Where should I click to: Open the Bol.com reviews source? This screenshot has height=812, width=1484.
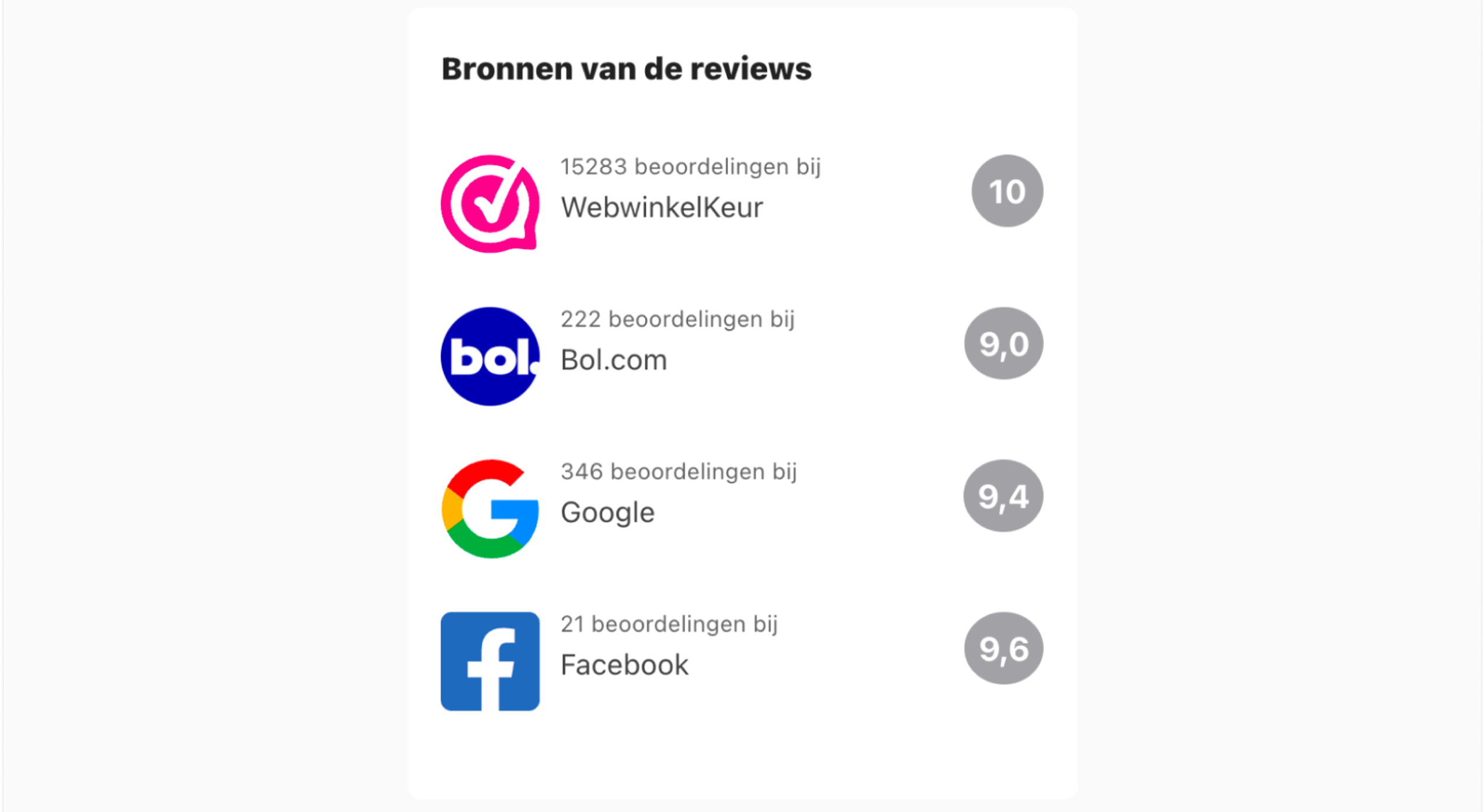tap(613, 360)
